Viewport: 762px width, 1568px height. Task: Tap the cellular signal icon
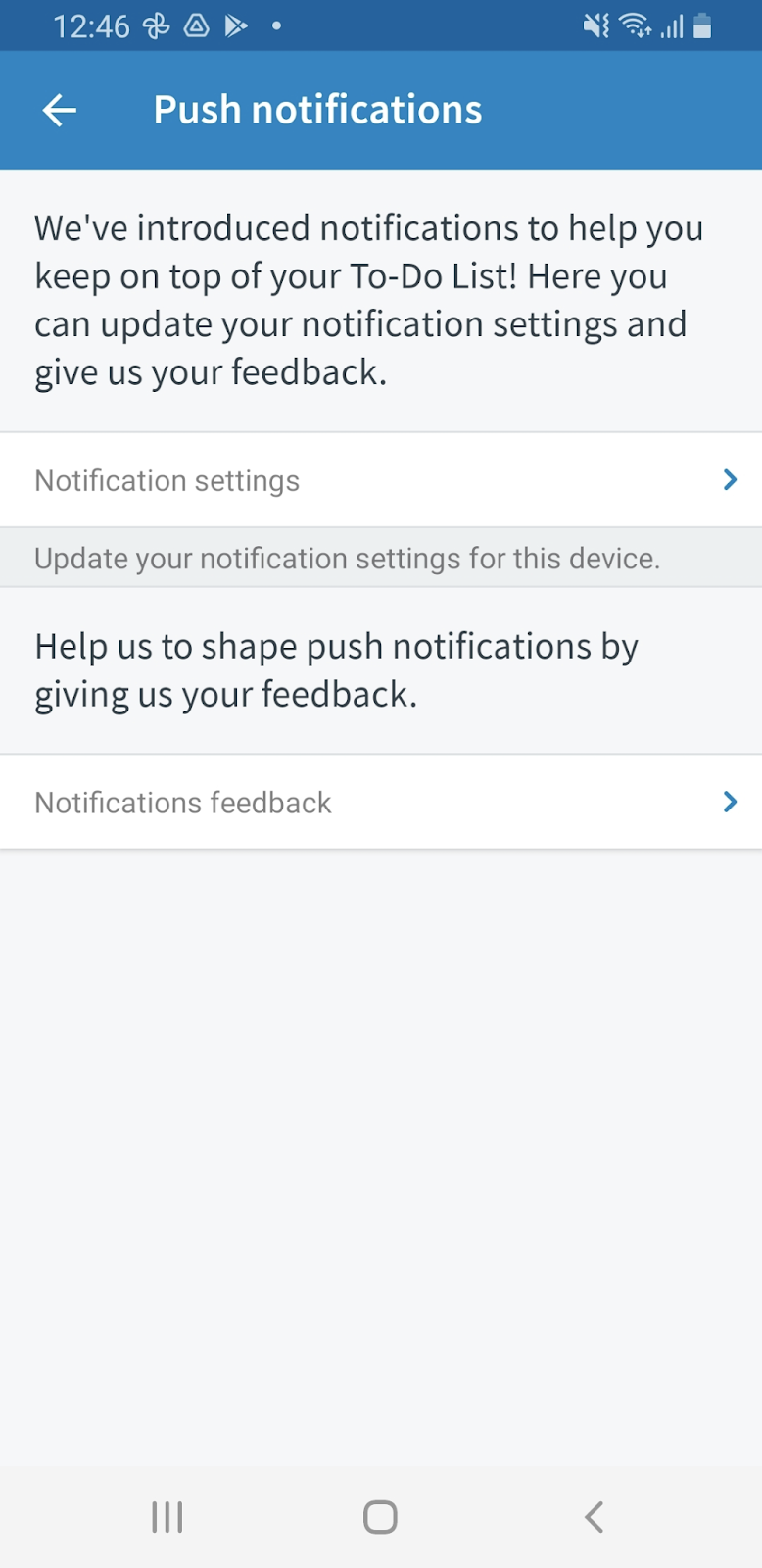coord(672,26)
